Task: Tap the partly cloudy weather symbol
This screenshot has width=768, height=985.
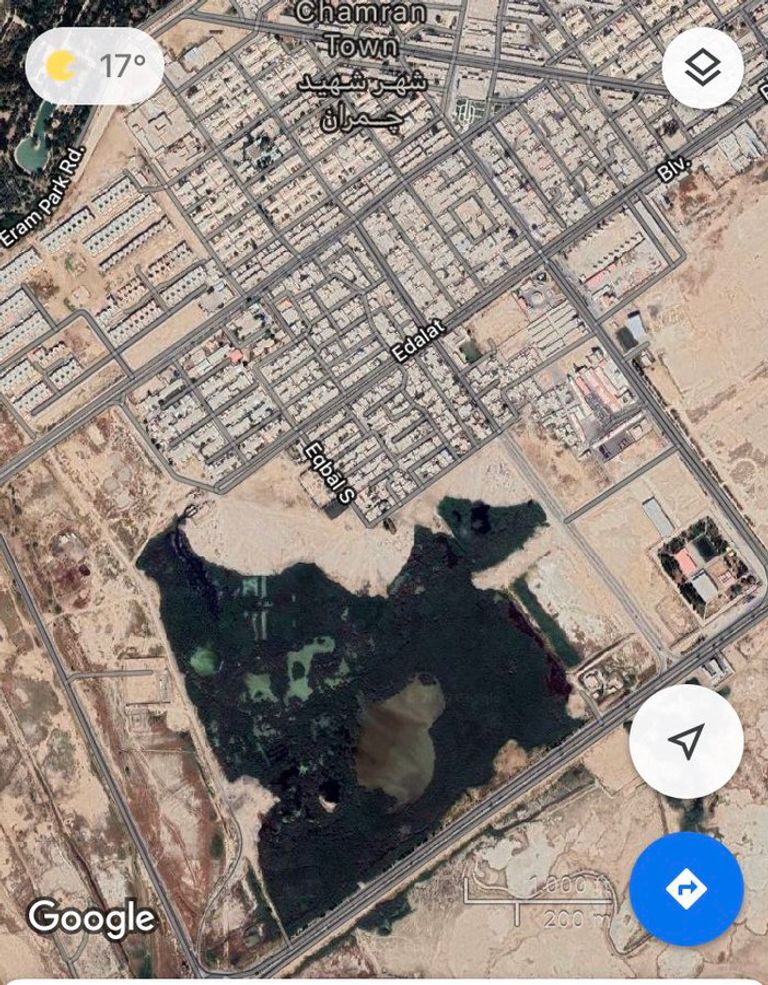Action: [60, 64]
